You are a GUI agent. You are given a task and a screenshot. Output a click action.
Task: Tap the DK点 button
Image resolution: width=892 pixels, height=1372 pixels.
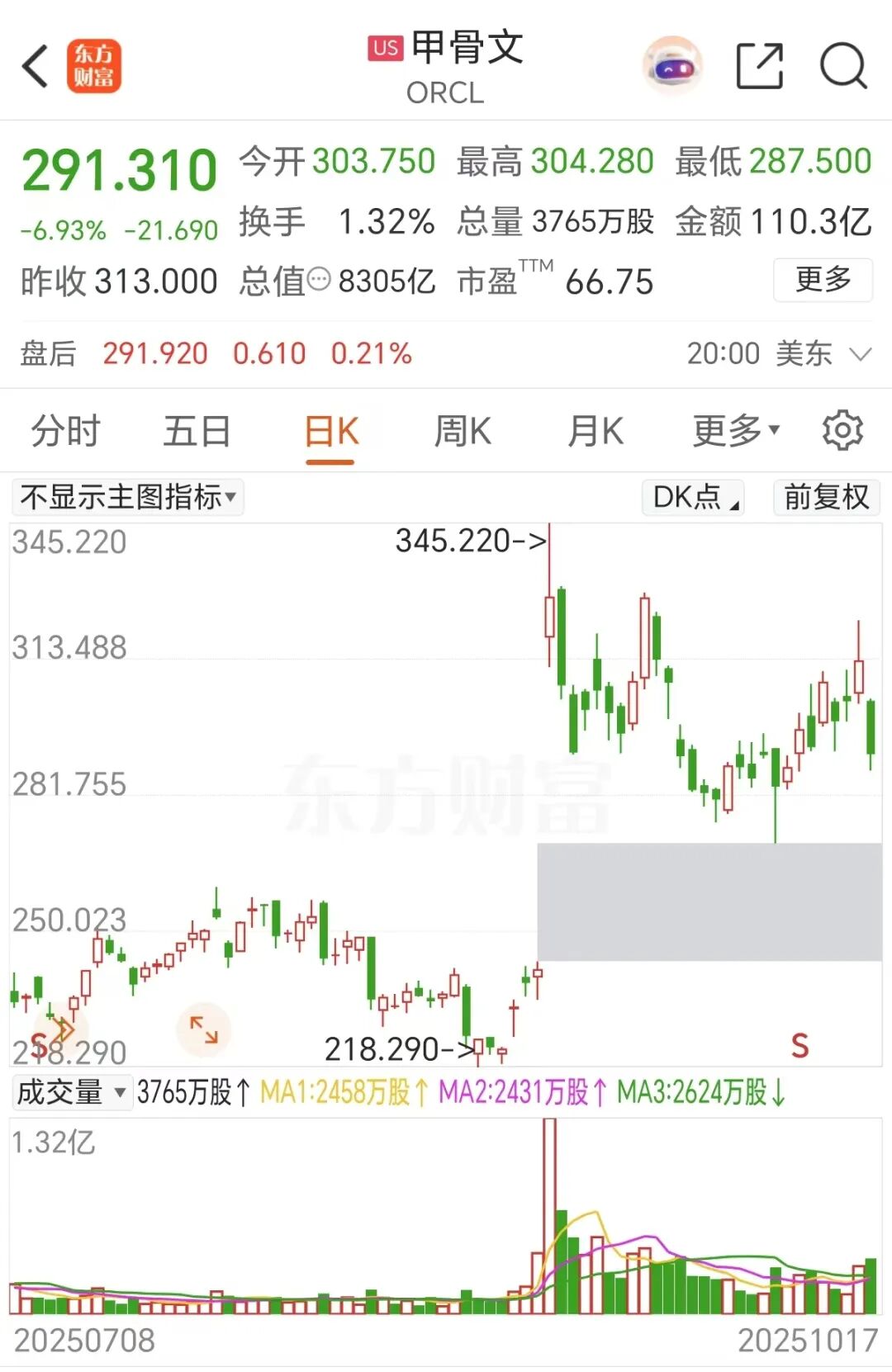tap(694, 498)
